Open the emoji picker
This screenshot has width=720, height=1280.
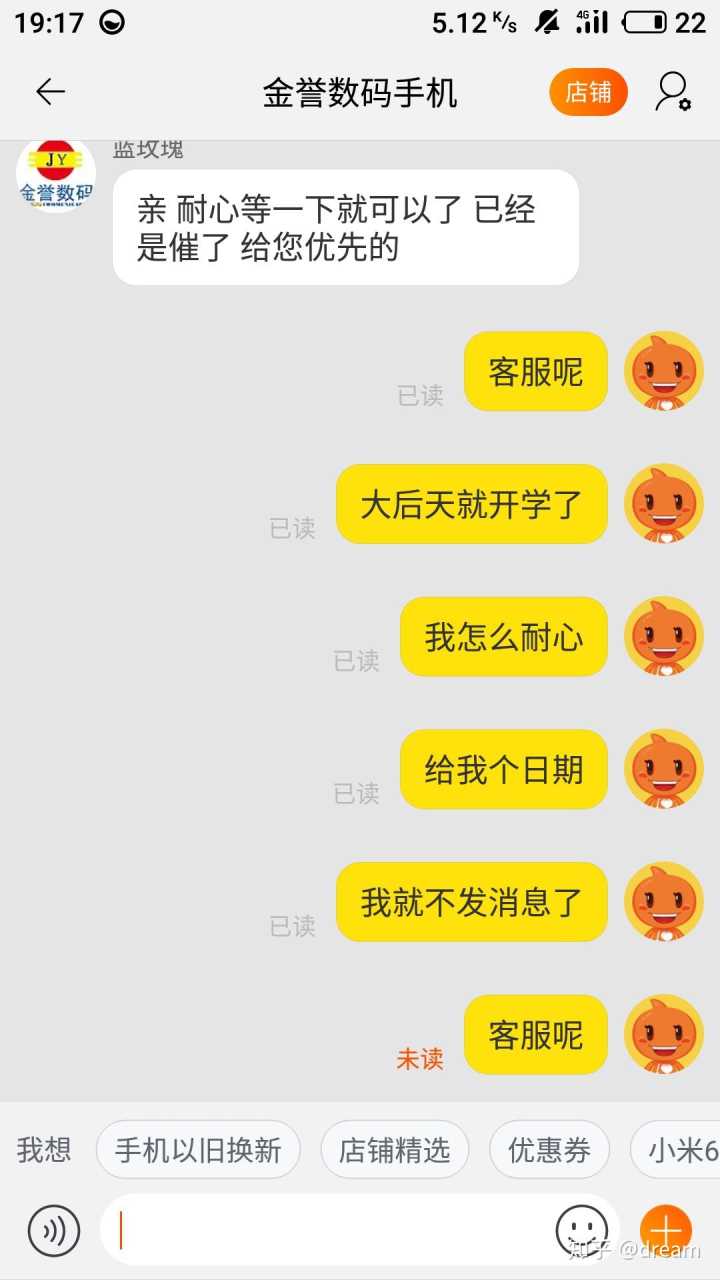[x=581, y=1230]
